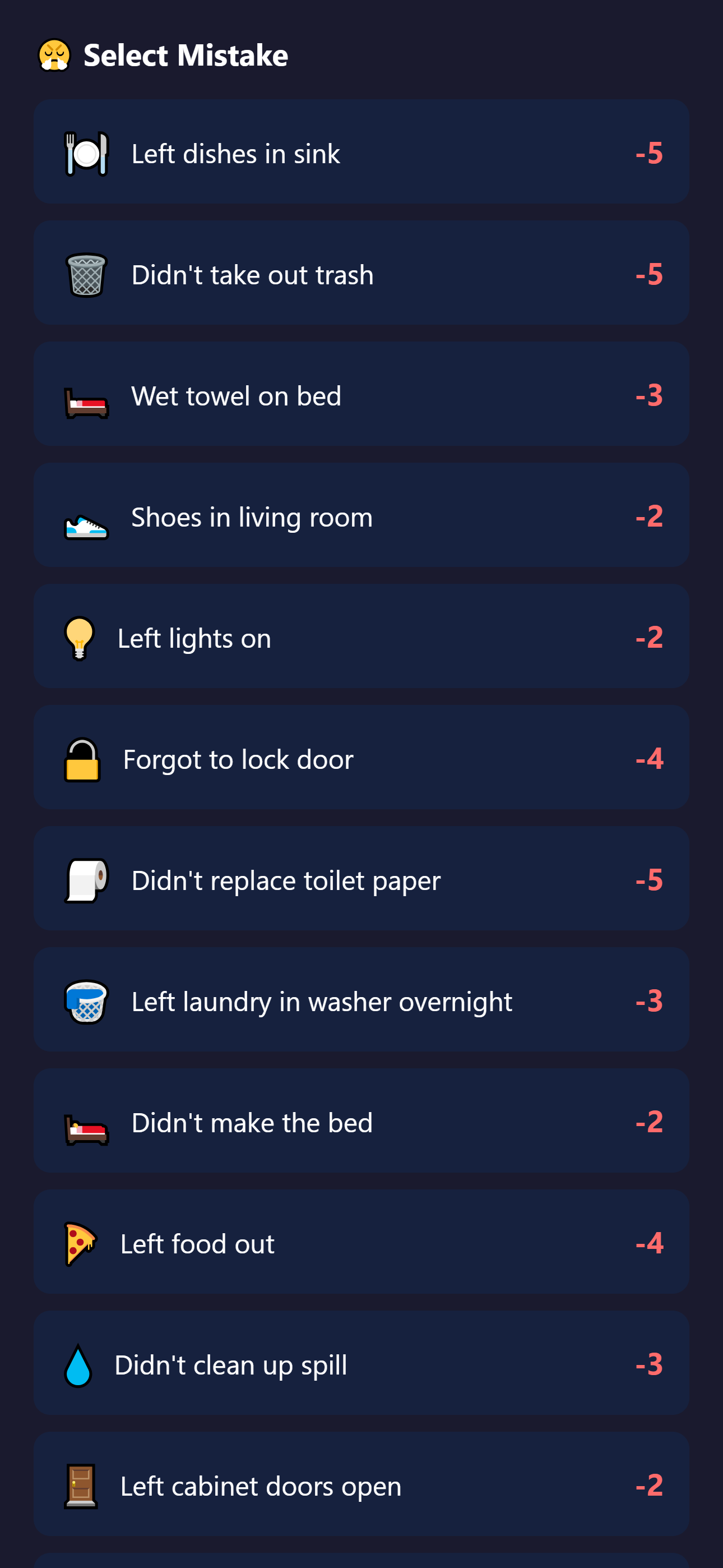Image resolution: width=723 pixels, height=1568 pixels.
Task: Click the laundry basket icon
Action: (86, 1000)
